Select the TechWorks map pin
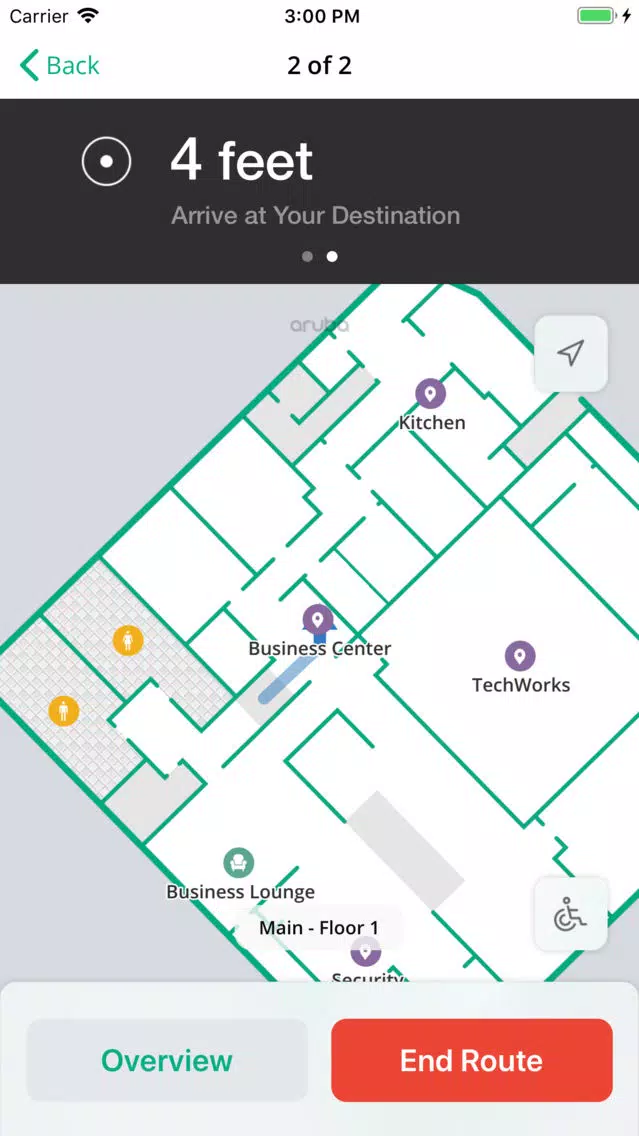639x1136 pixels. (x=519, y=656)
